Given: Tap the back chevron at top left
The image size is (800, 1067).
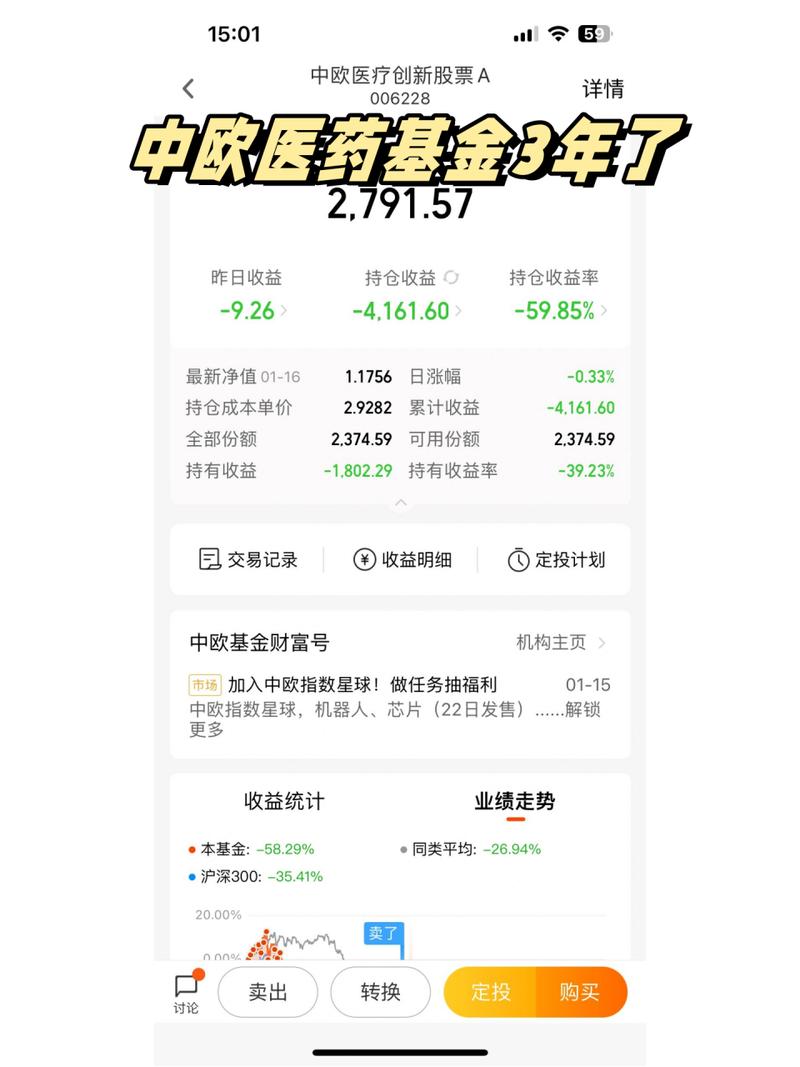Looking at the screenshot, I should click(x=189, y=88).
